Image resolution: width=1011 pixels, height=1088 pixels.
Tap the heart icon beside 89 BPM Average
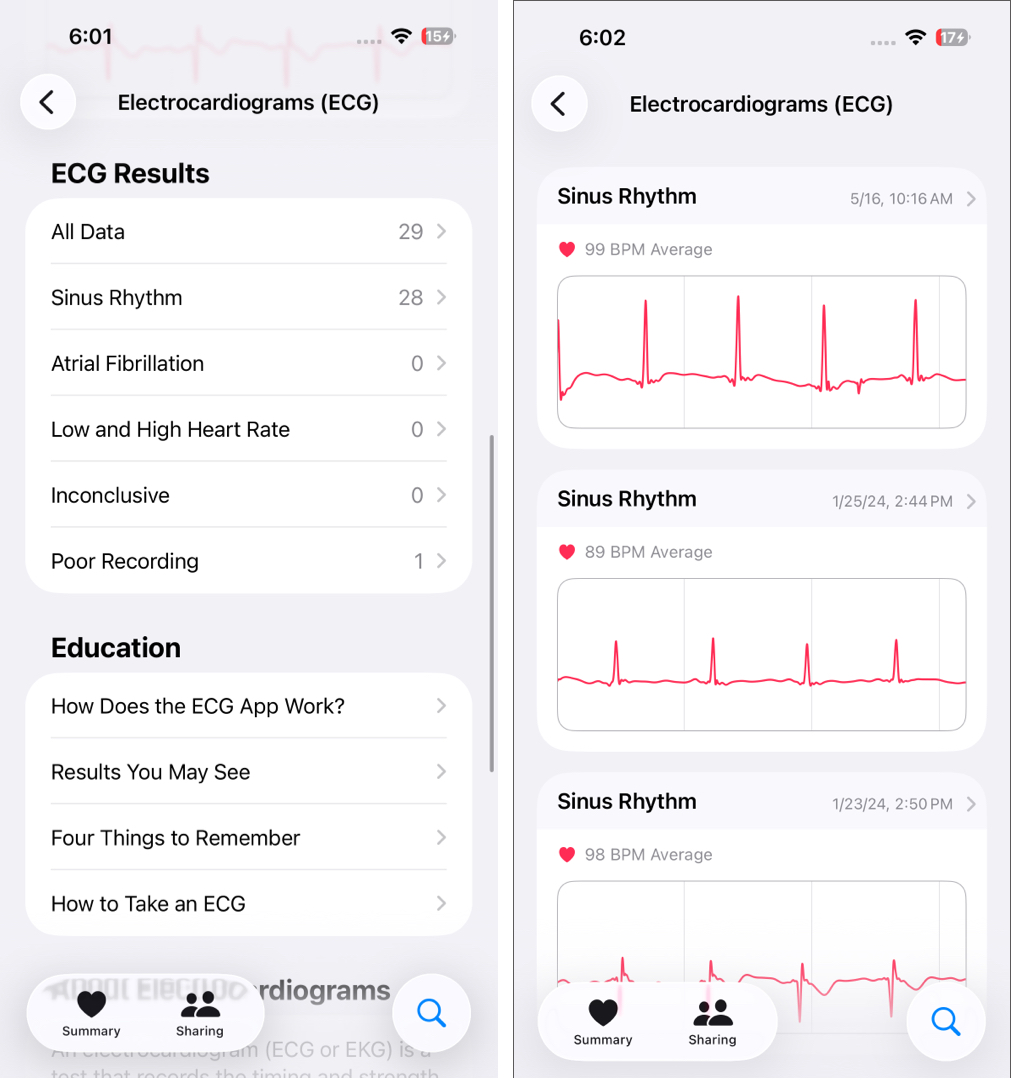pyautogui.click(x=568, y=552)
